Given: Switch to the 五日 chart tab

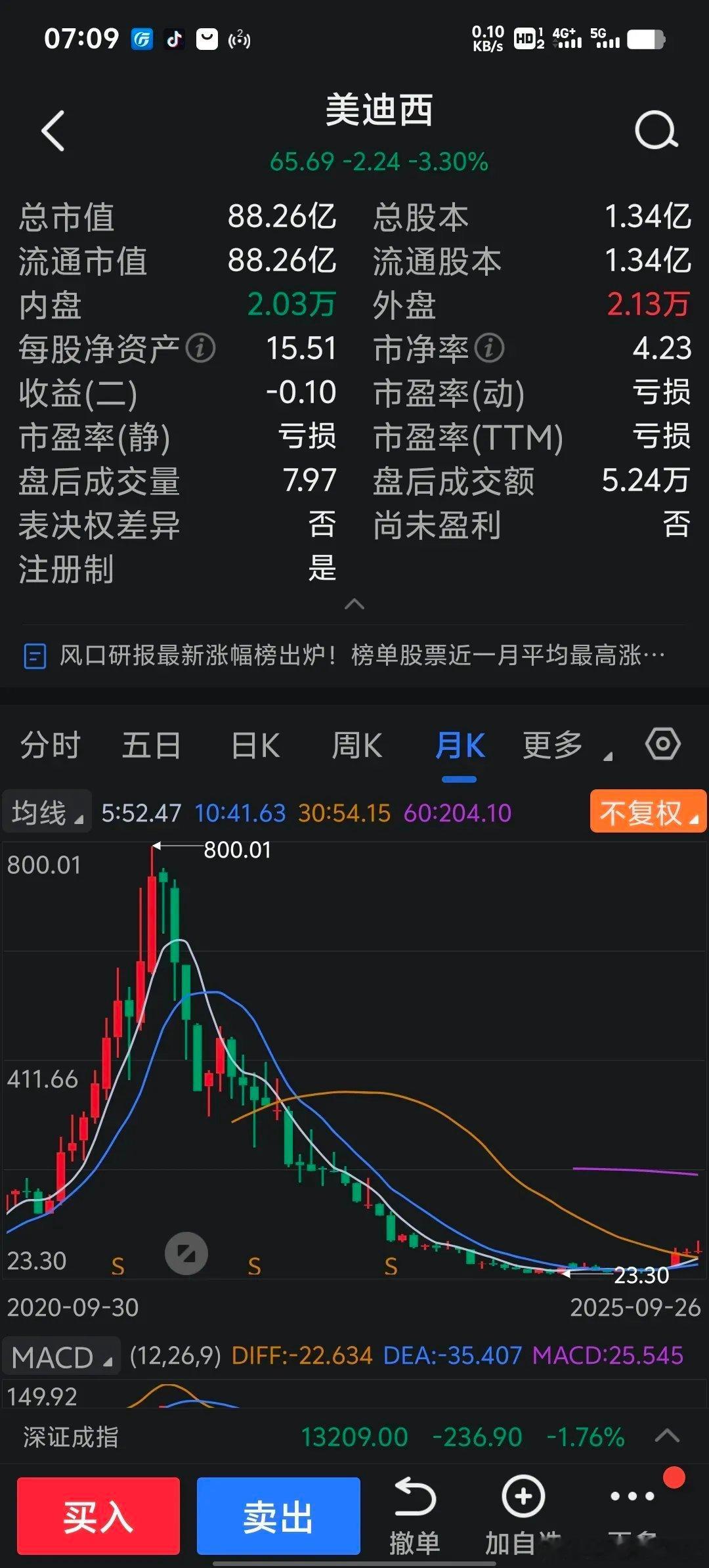Looking at the screenshot, I should coord(151,746).
